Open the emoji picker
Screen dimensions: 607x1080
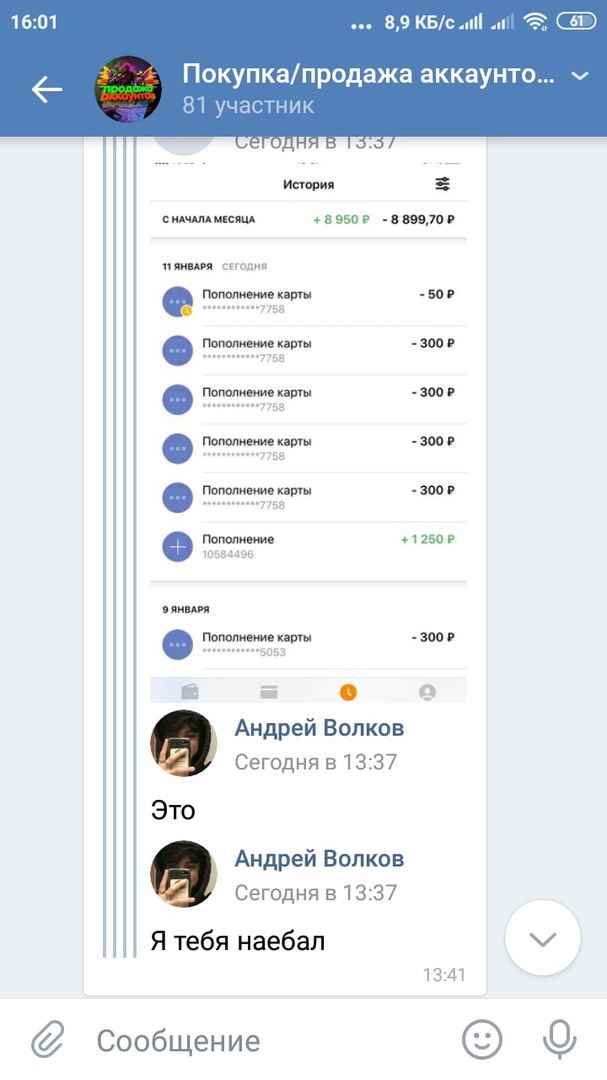pyautogui.click(x=482, y=1040)
